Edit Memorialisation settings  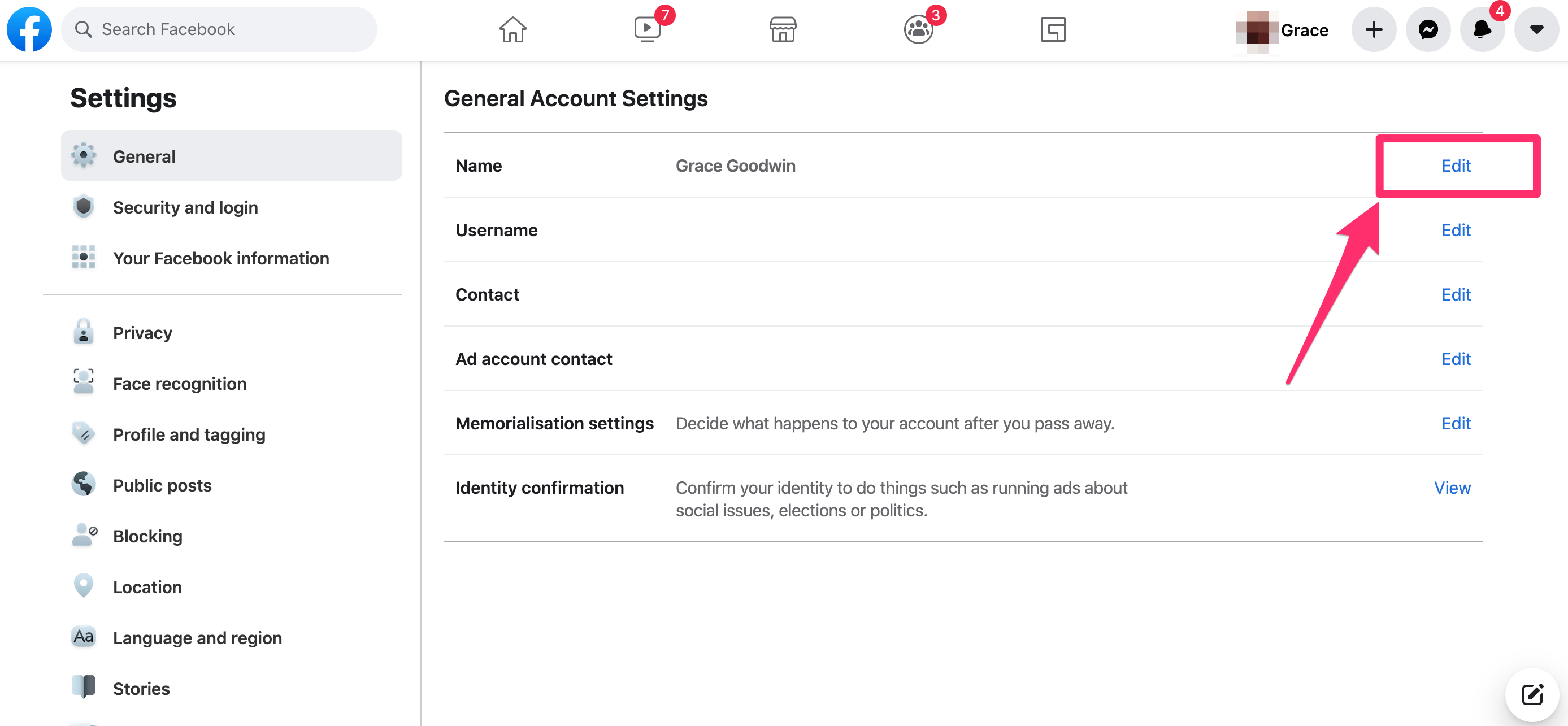point(1456,423)
